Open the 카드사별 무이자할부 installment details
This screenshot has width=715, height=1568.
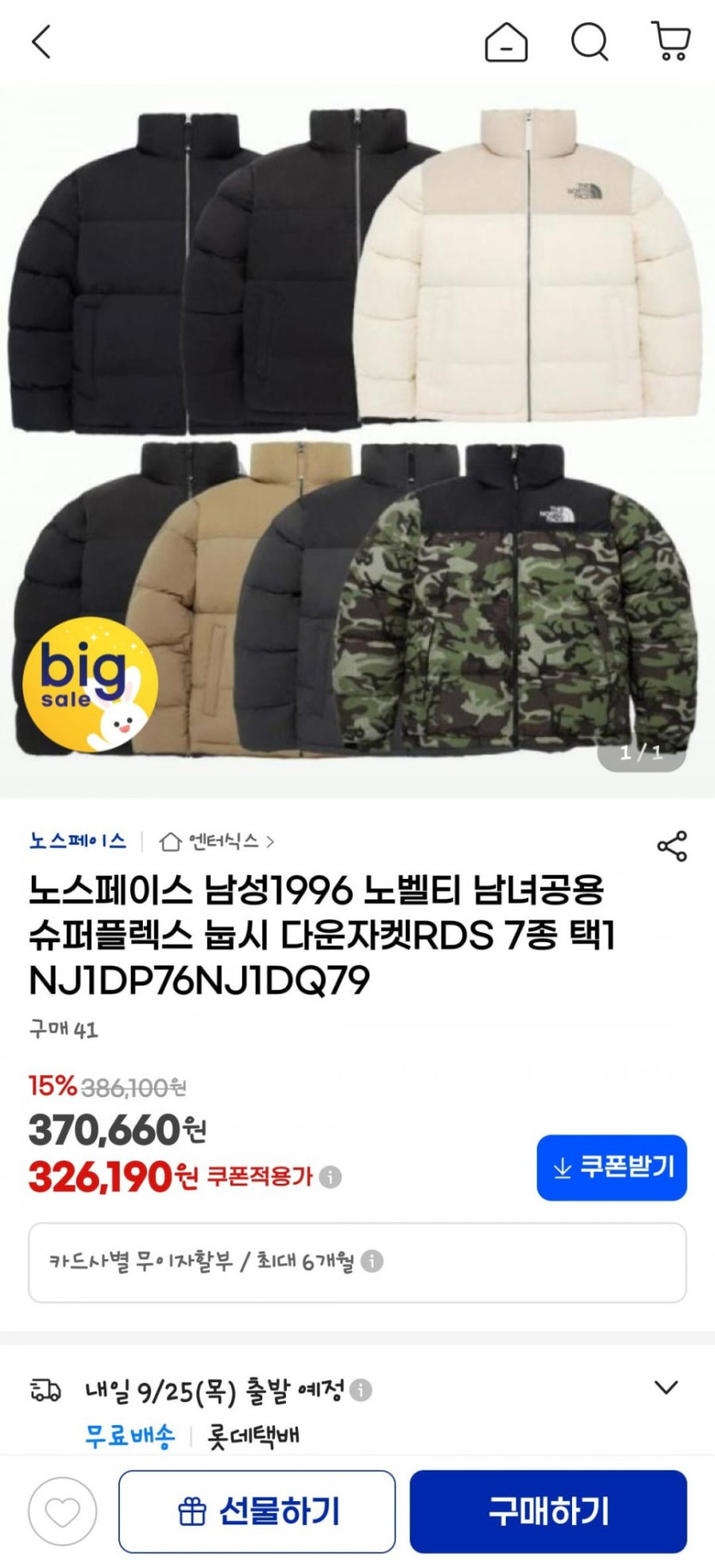tap(357, 1262)
